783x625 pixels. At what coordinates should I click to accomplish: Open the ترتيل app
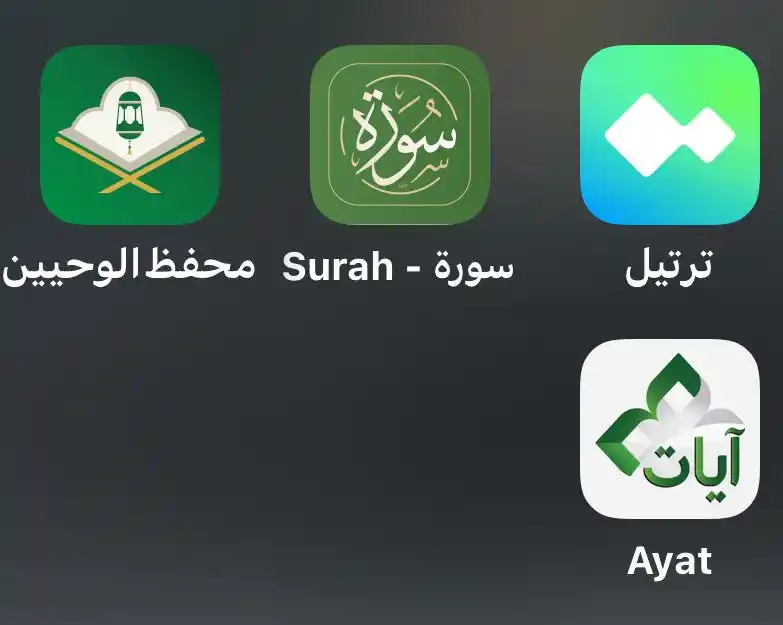click(669, 135)
